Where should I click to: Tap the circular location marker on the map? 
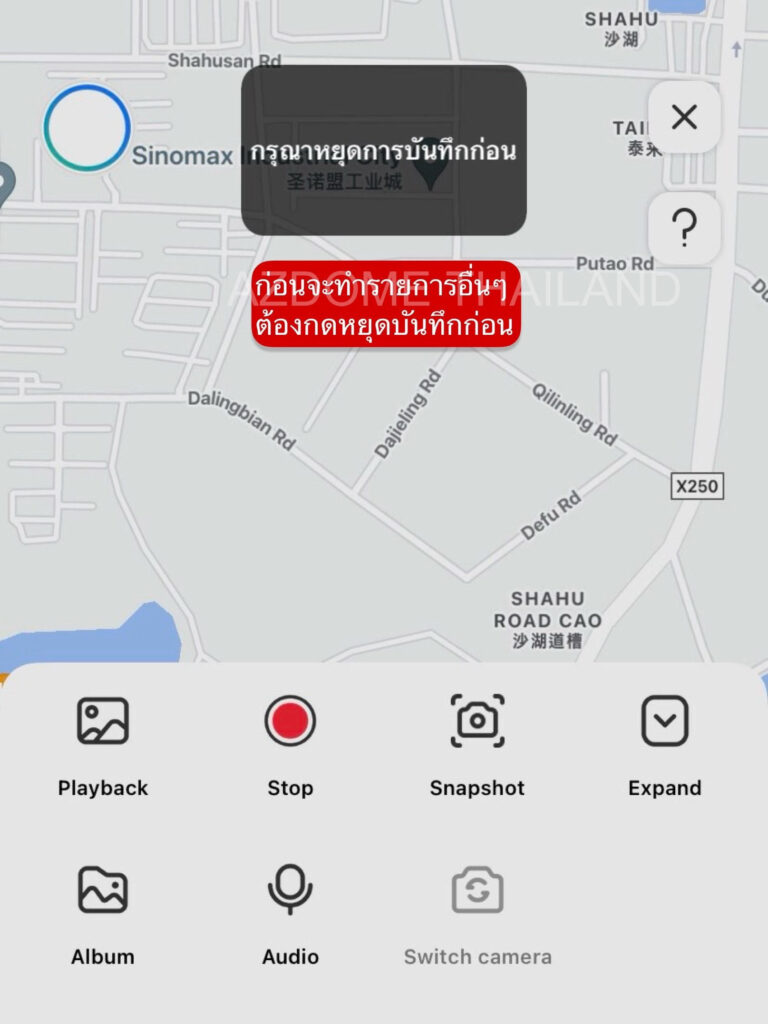[87, 128]
